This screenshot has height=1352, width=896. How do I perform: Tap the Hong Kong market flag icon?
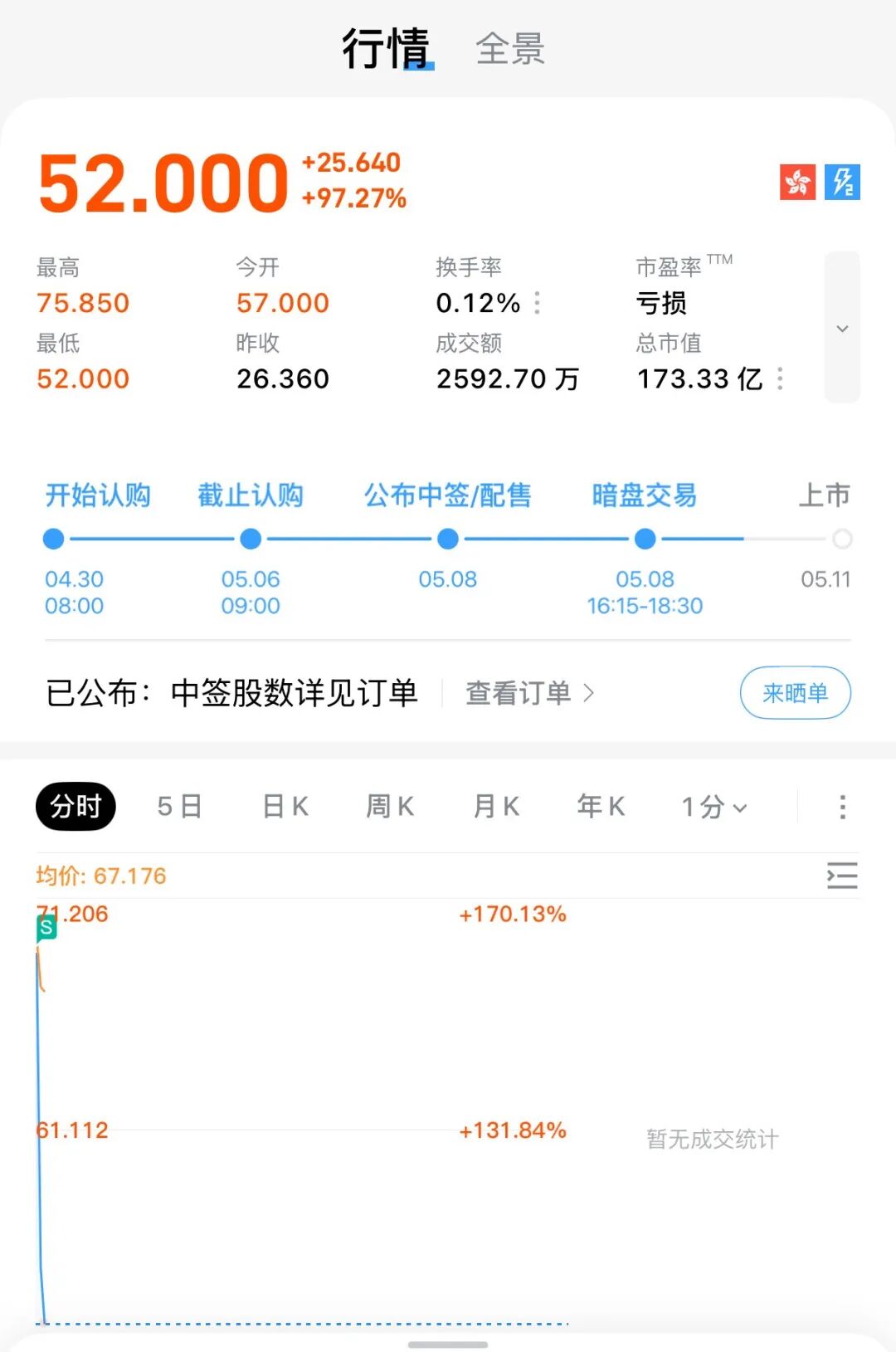tap(798, 183)
